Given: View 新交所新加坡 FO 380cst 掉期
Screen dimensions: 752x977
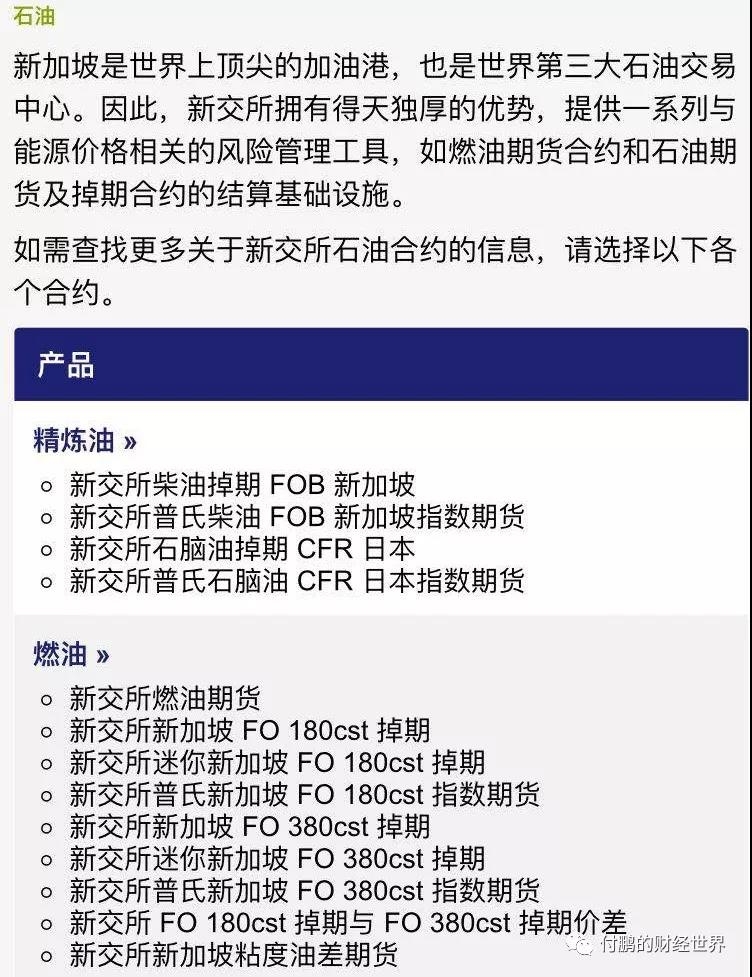Looking at the screenshot, I should click(250, 827).
